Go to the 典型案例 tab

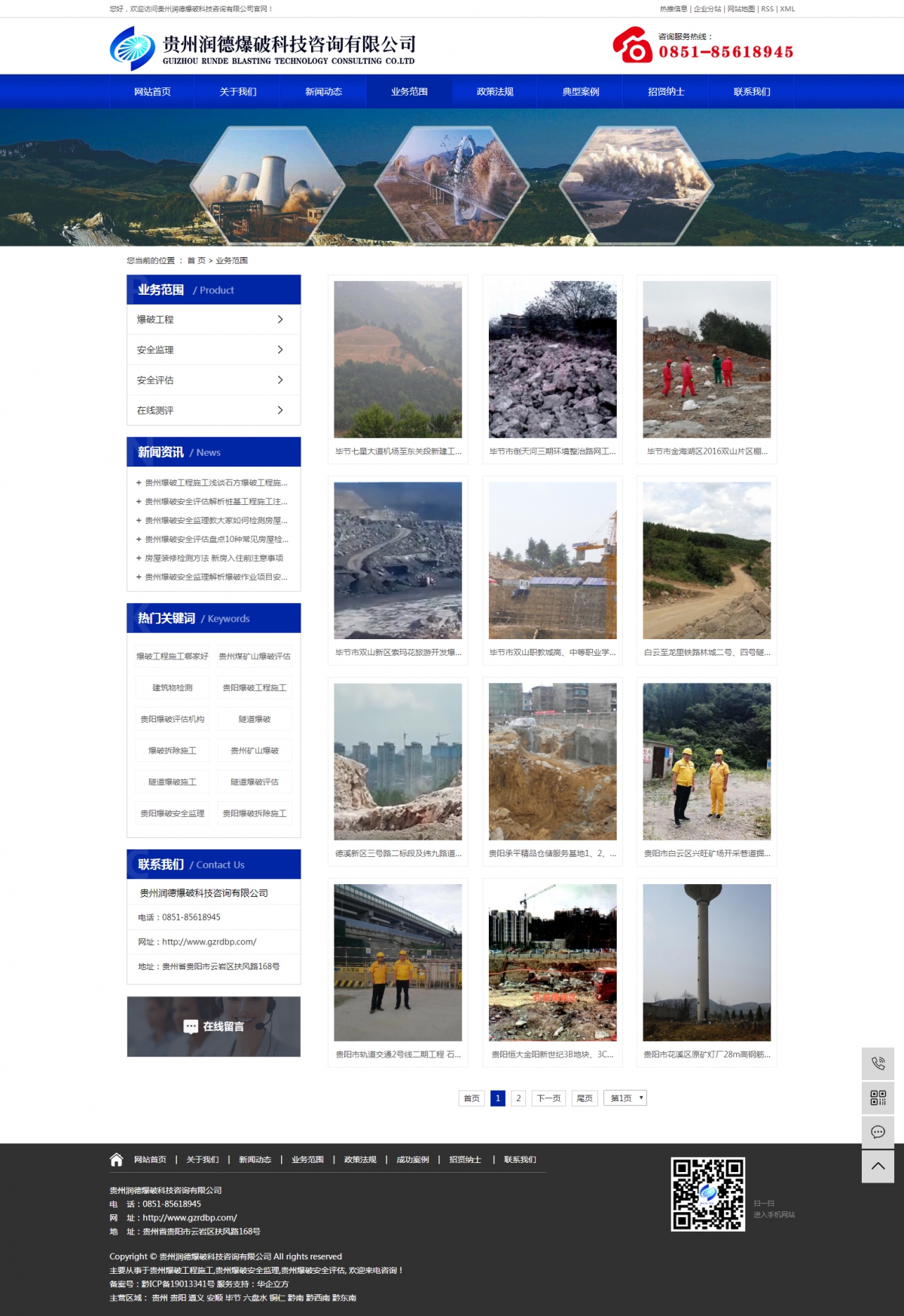point(580,92)
